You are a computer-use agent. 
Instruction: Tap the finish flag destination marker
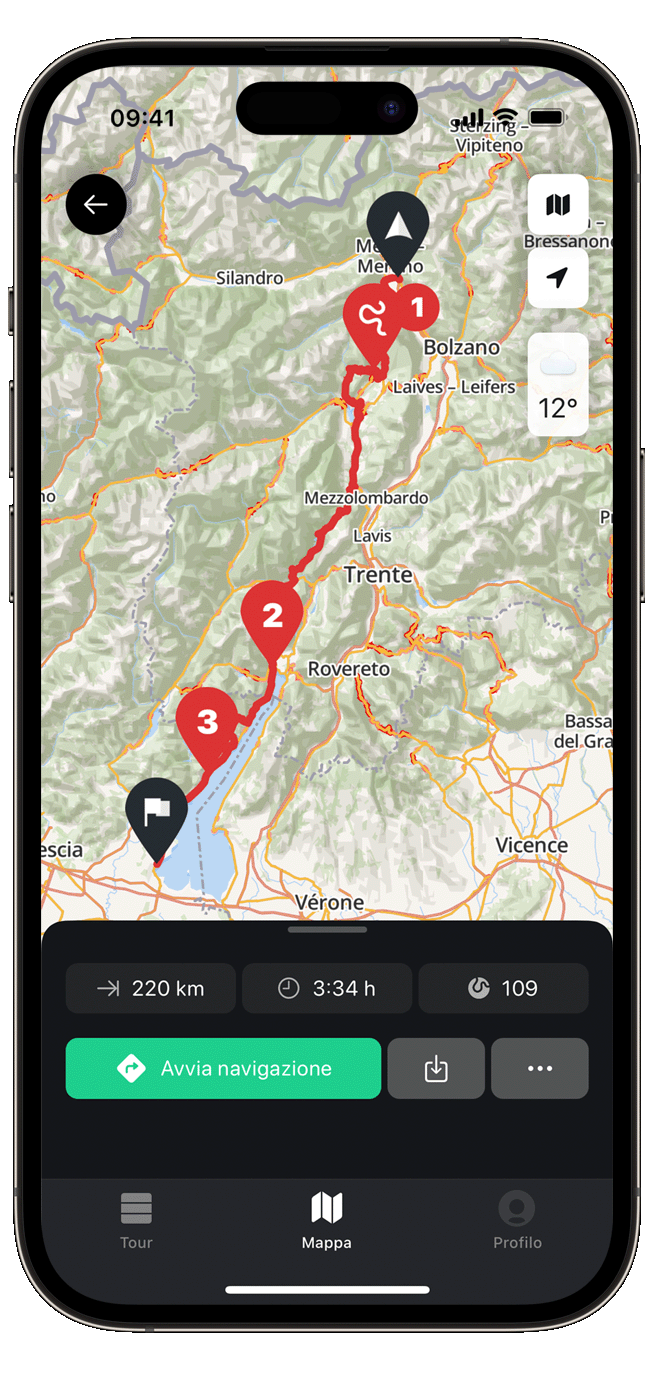click(x=156, y=811)
